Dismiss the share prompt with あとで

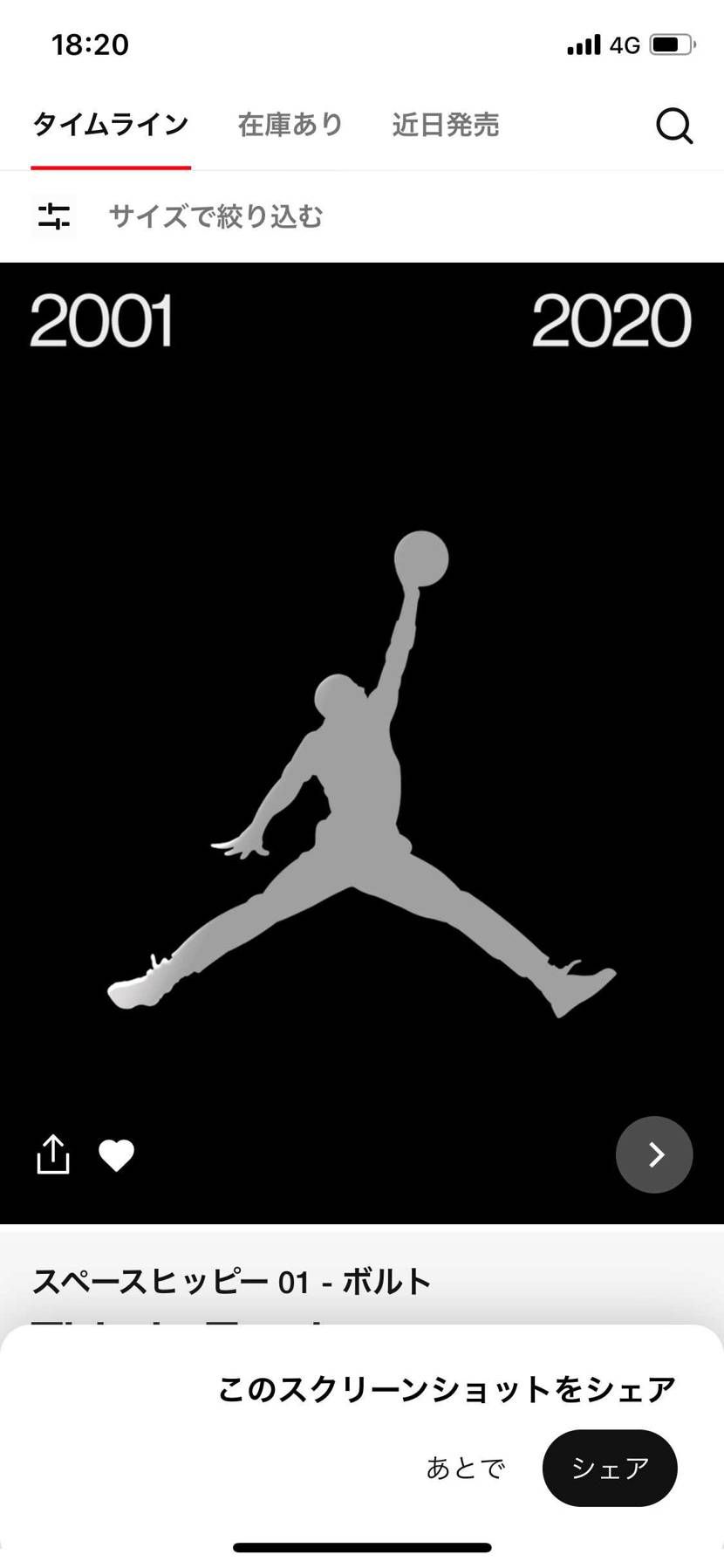pos(465,1469)
